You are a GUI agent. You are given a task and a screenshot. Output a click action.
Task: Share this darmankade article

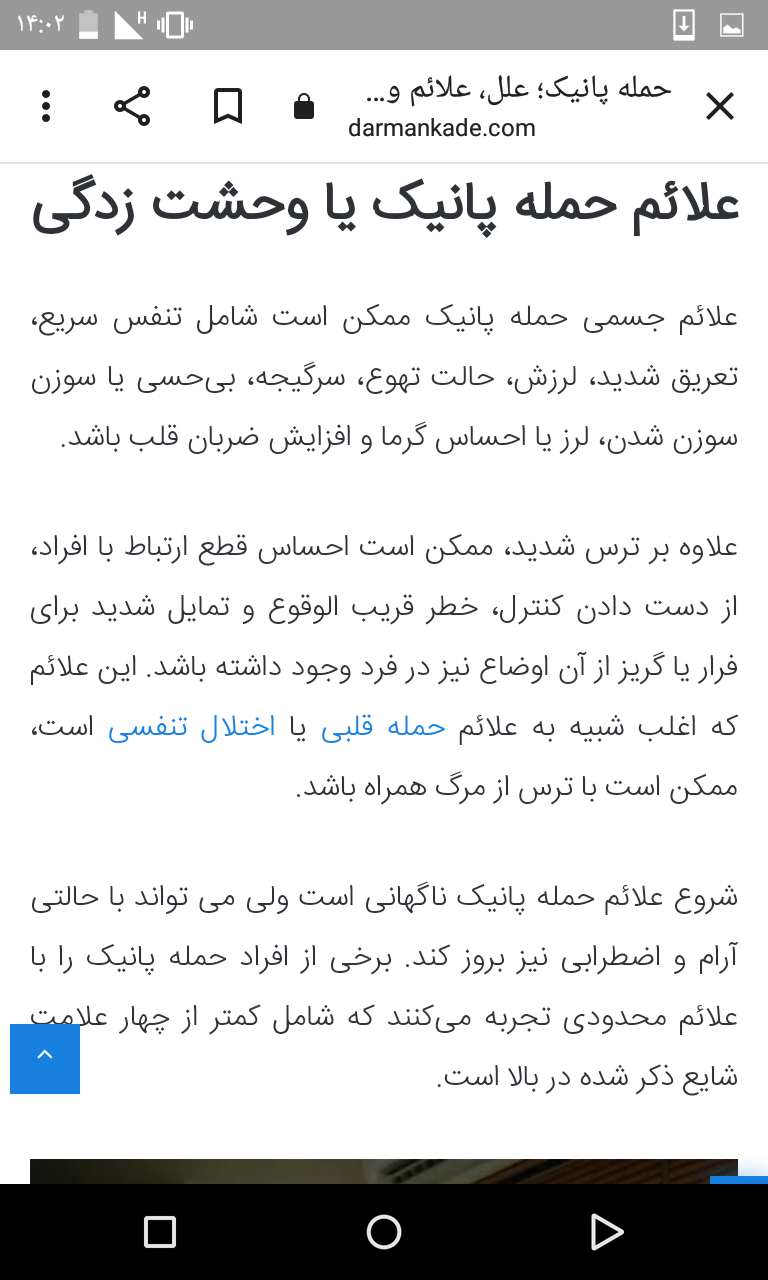pos(131,106)
